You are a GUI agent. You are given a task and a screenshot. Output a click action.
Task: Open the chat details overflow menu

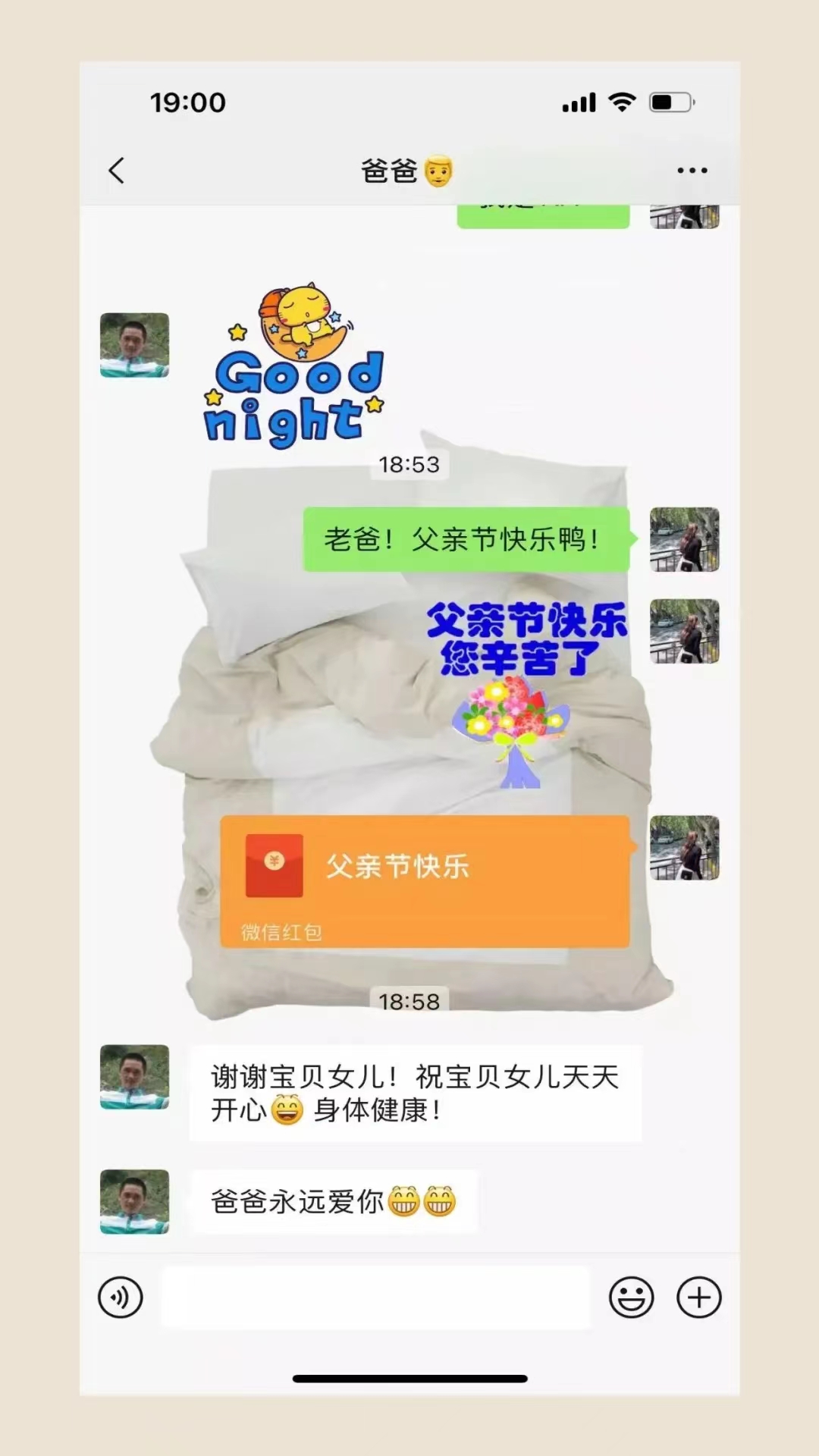[692, 171]
